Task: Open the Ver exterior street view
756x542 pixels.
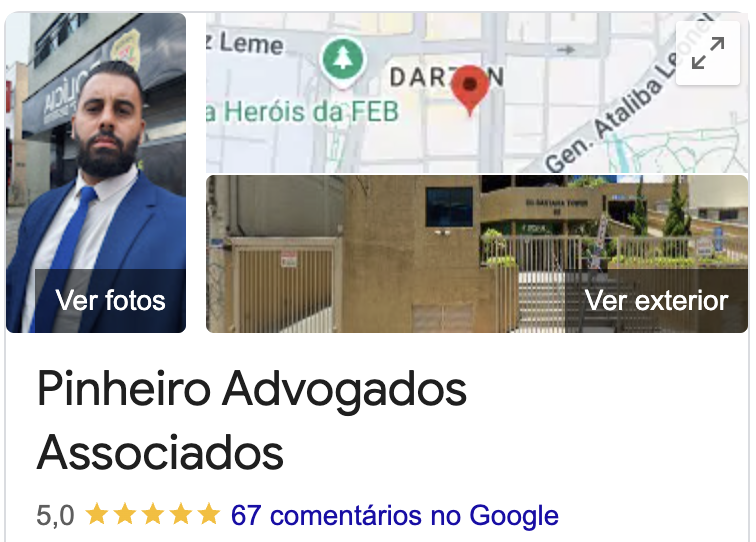Action: click(x=476, y=254)
